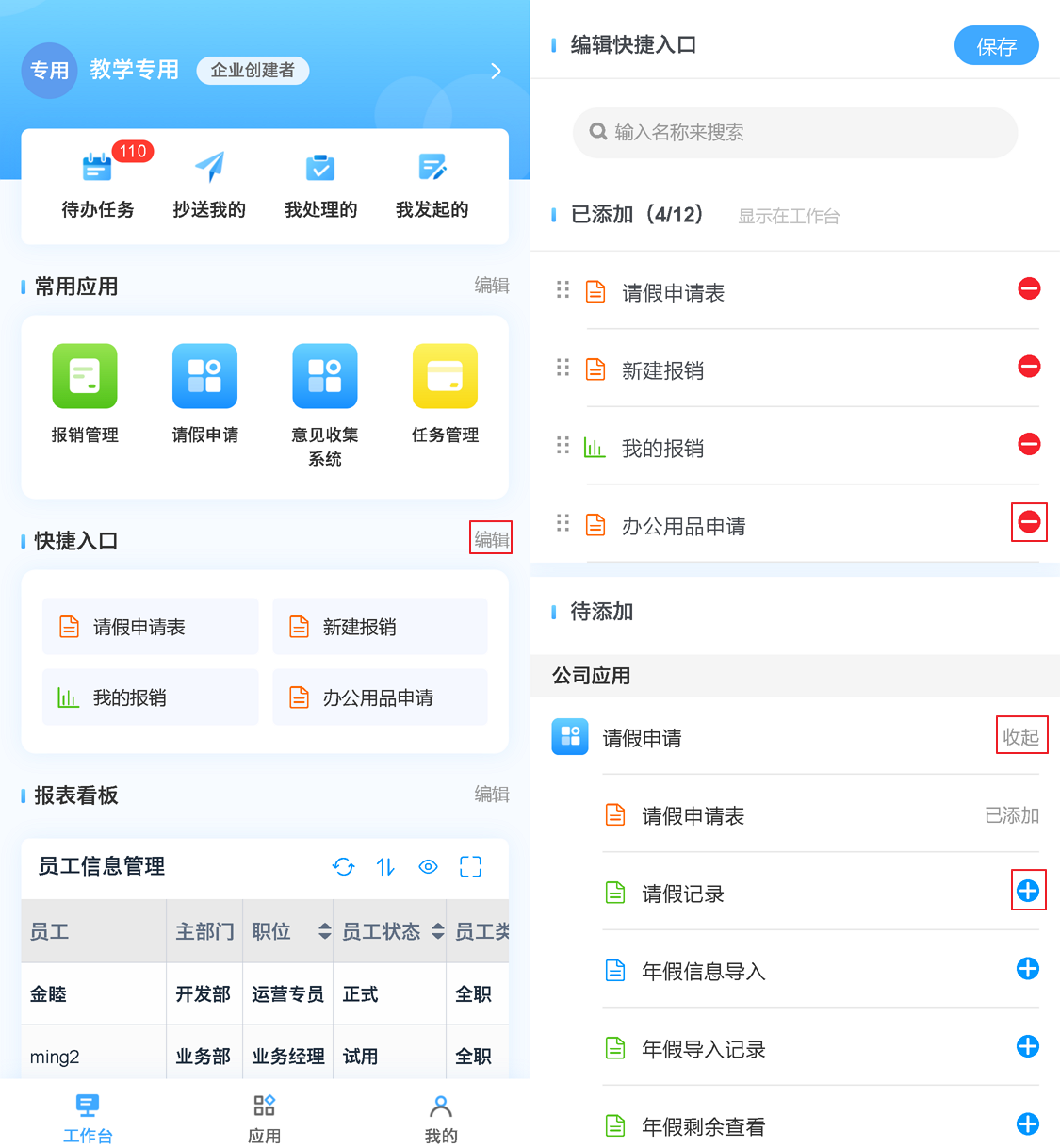Image resolution: width=1060 pixels, height=1148 pixels.
Task: Add 年假导入记录 to shortcuts
Action: [x=1028, y=1046]
